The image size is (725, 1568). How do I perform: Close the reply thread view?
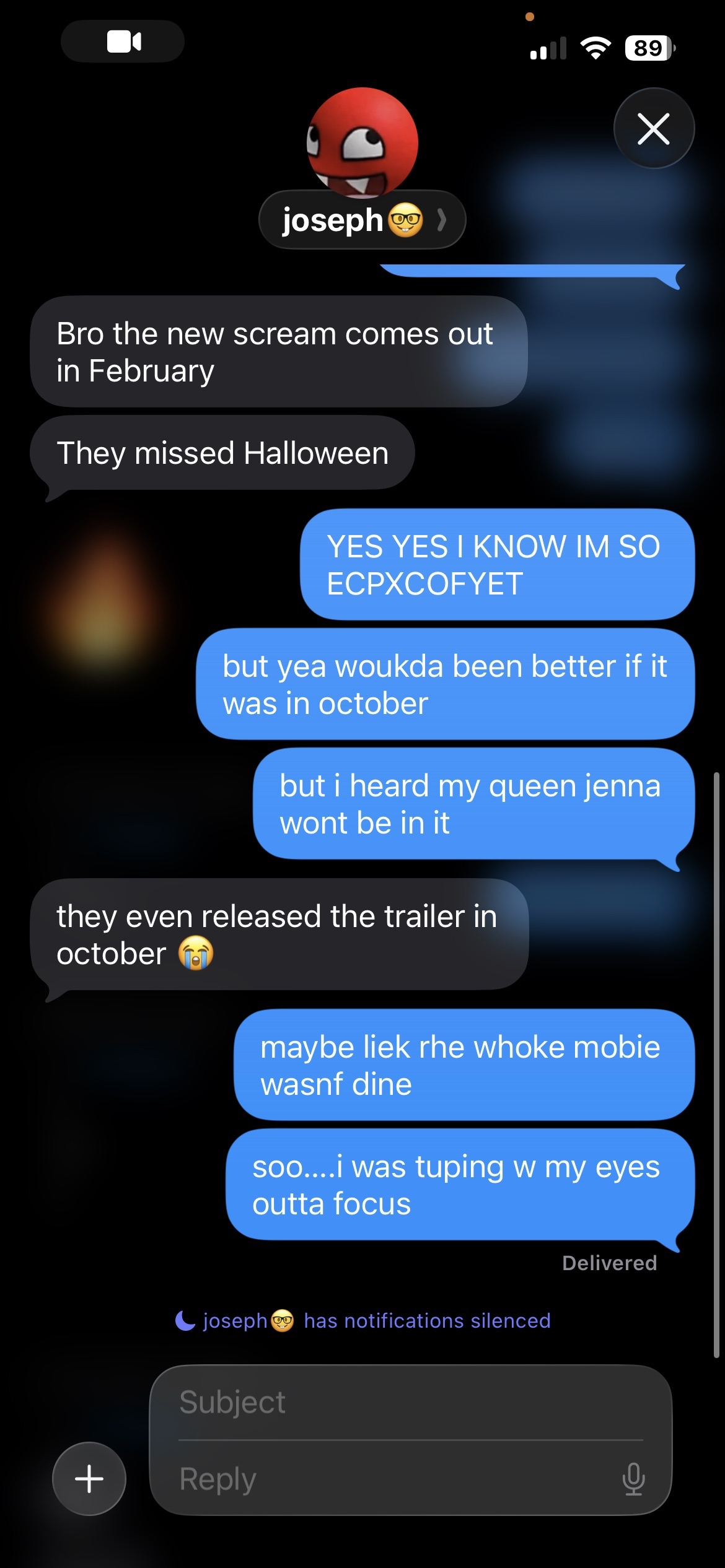click(654, 129)
